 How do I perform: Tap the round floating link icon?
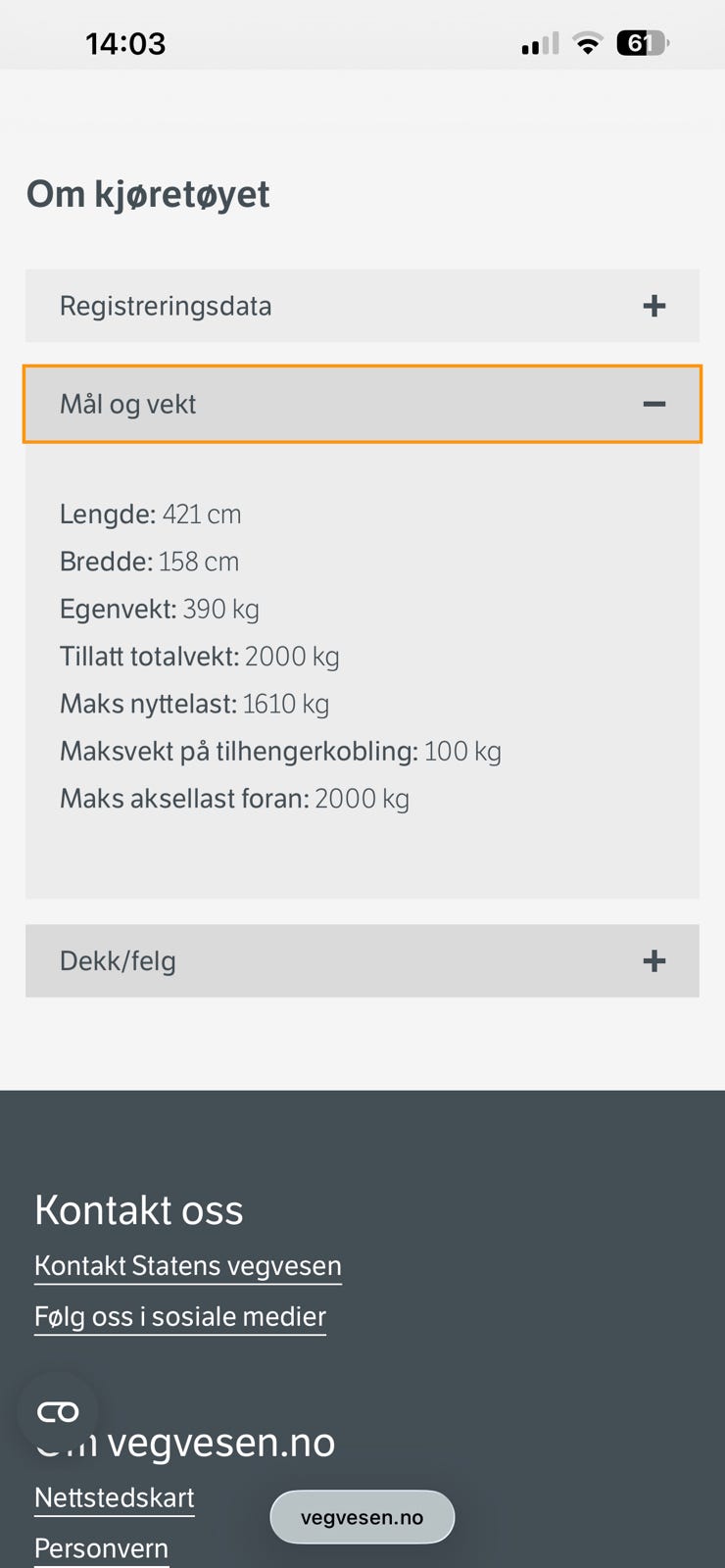(x=58, y=1412)
